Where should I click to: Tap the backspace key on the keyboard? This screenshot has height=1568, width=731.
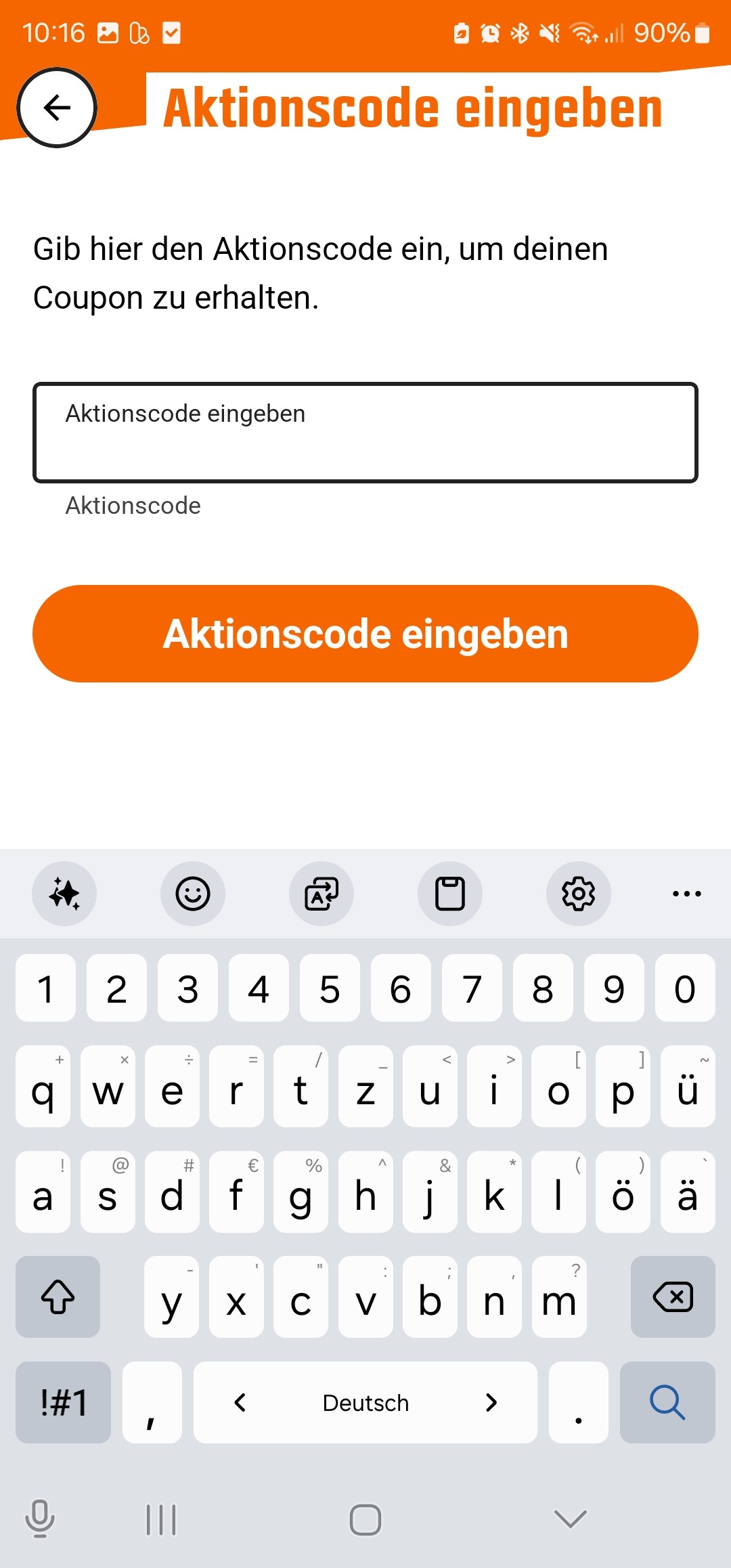pos(672,1297)
